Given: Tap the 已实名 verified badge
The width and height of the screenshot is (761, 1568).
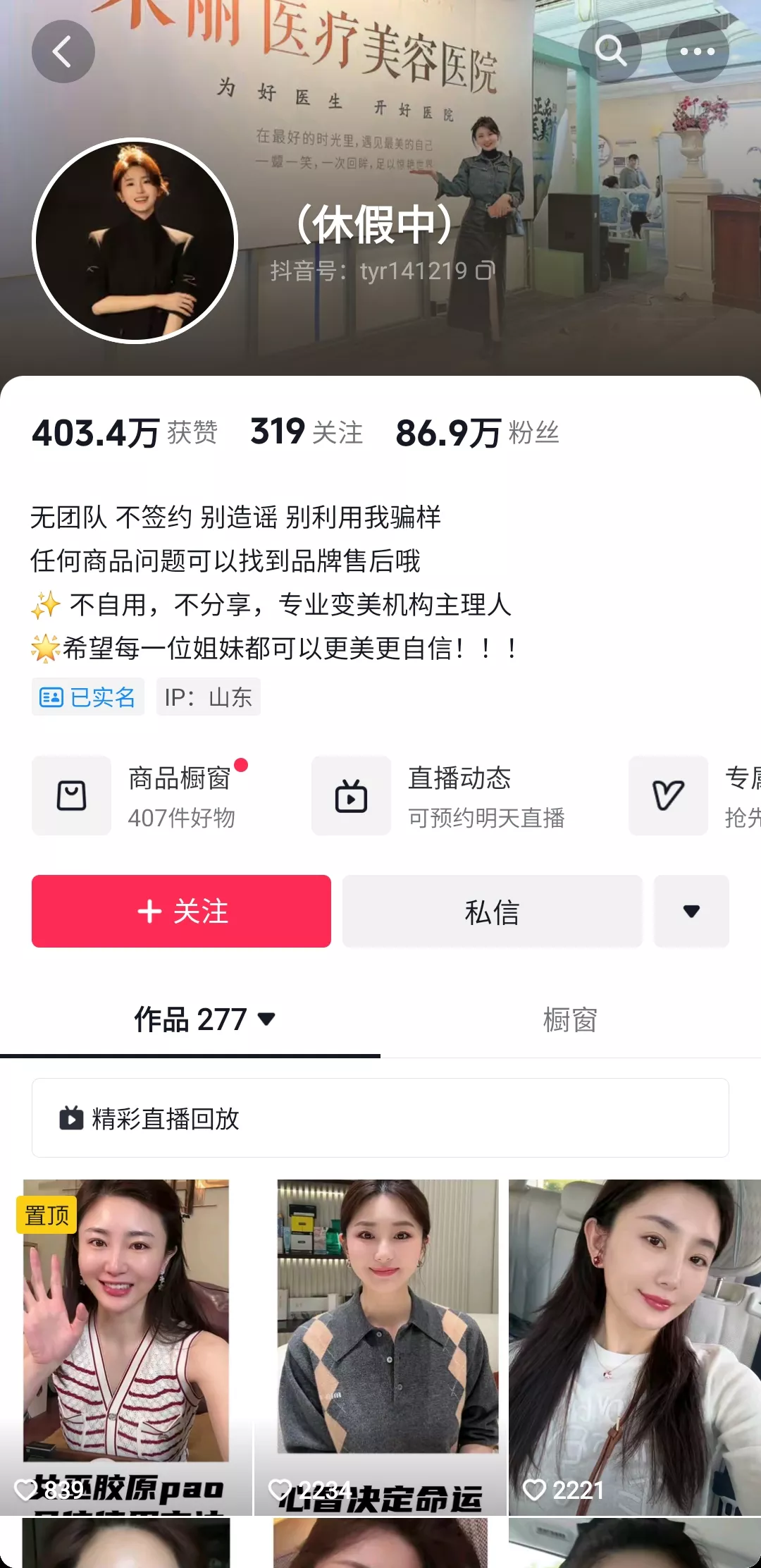Looking at the screenshot, I should pyautogui.click(x=88, y=697).
